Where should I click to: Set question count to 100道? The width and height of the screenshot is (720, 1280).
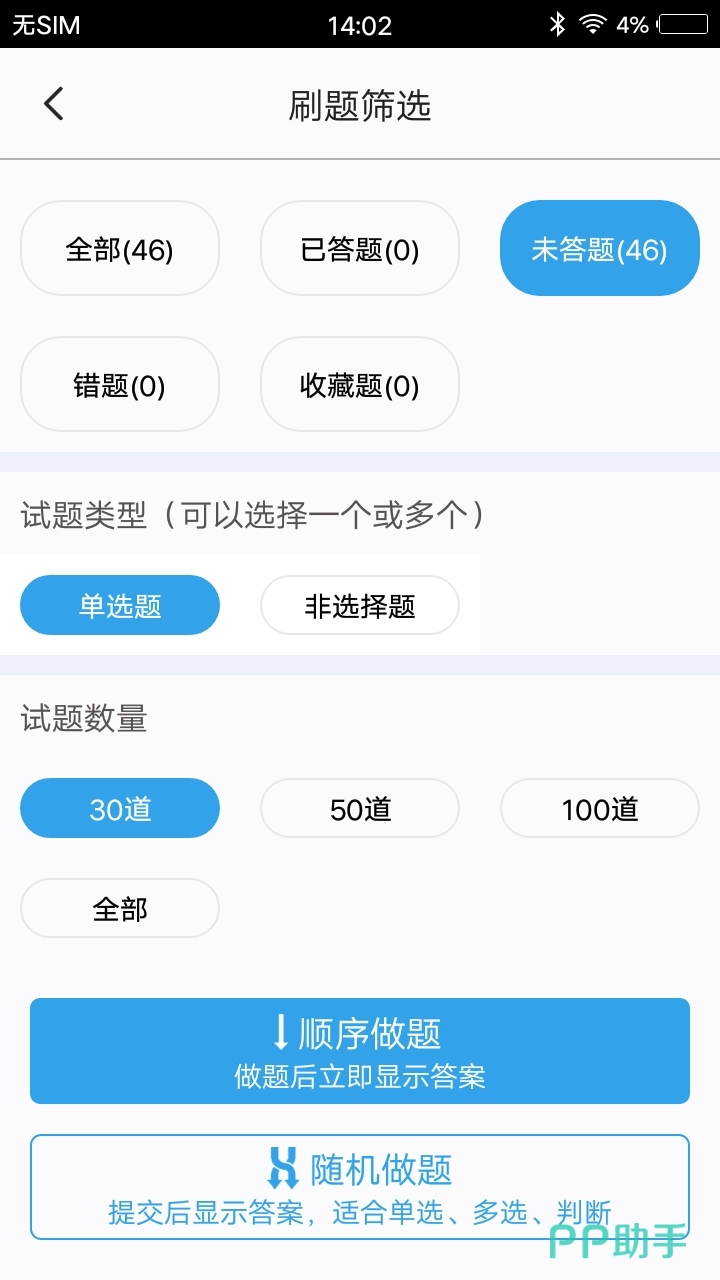(x=599, y=808)
